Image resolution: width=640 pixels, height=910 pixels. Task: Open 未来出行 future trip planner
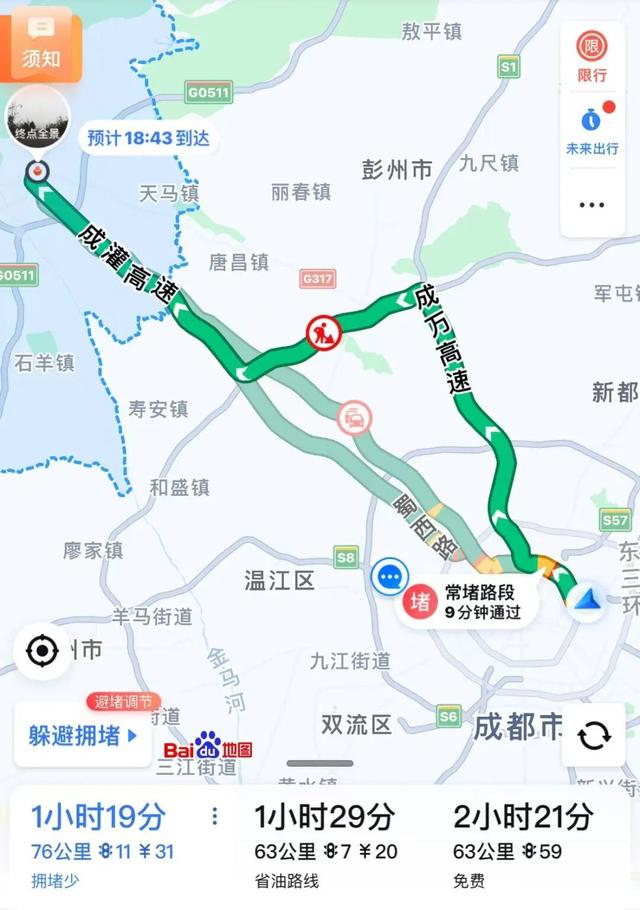tap(592, 130)
